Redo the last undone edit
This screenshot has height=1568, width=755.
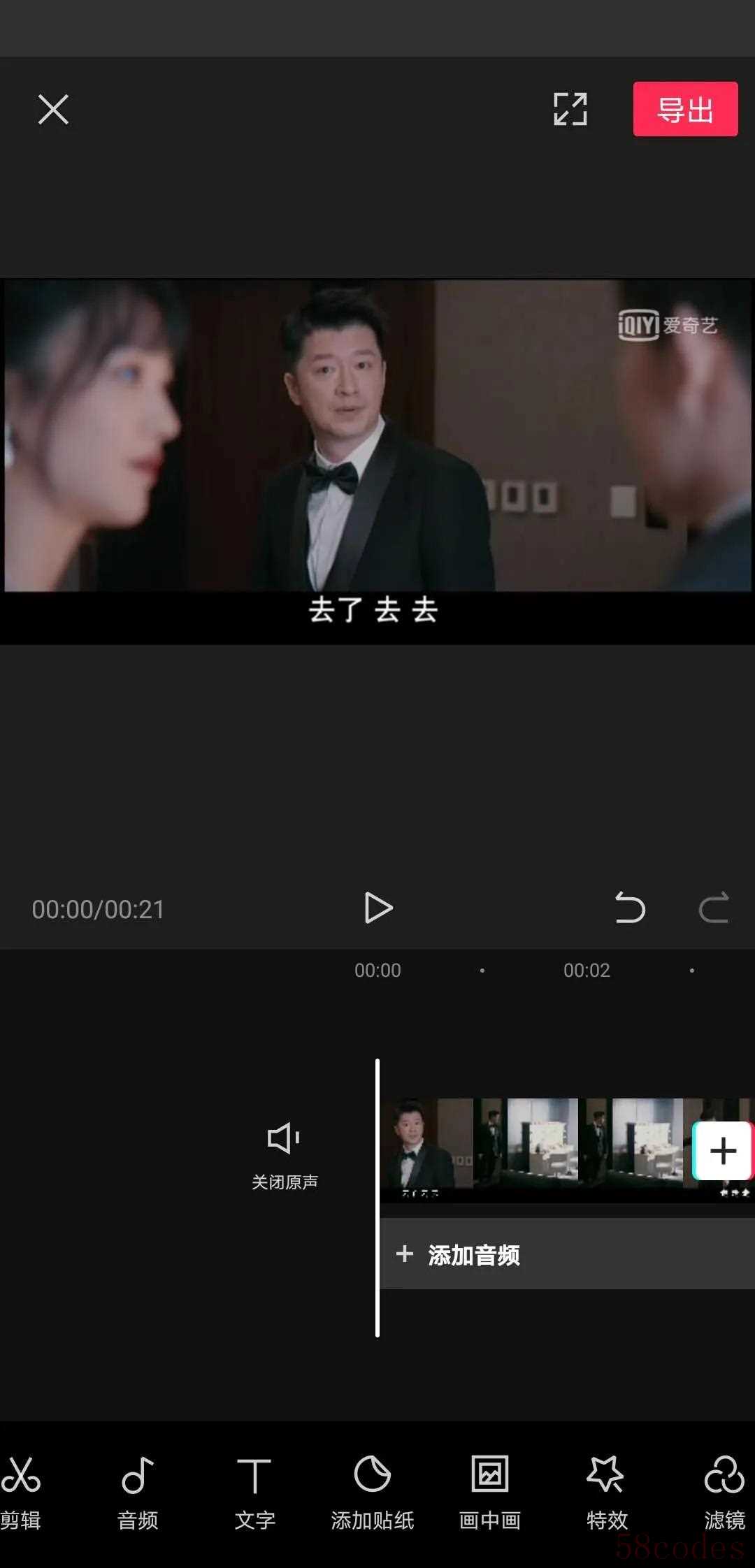(x=714, y=908)
